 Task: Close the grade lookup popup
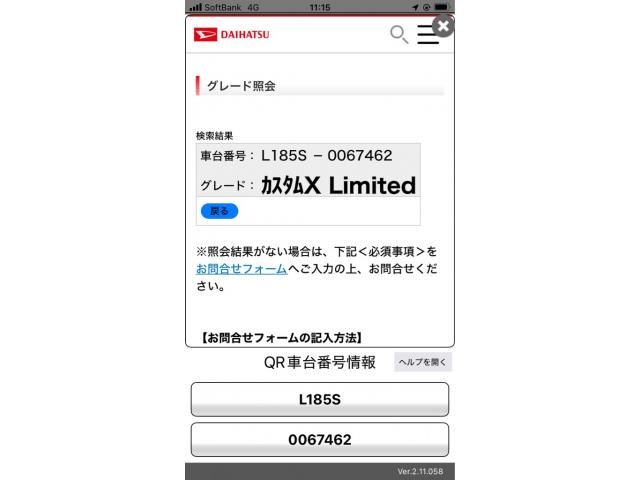click(444, 26)
